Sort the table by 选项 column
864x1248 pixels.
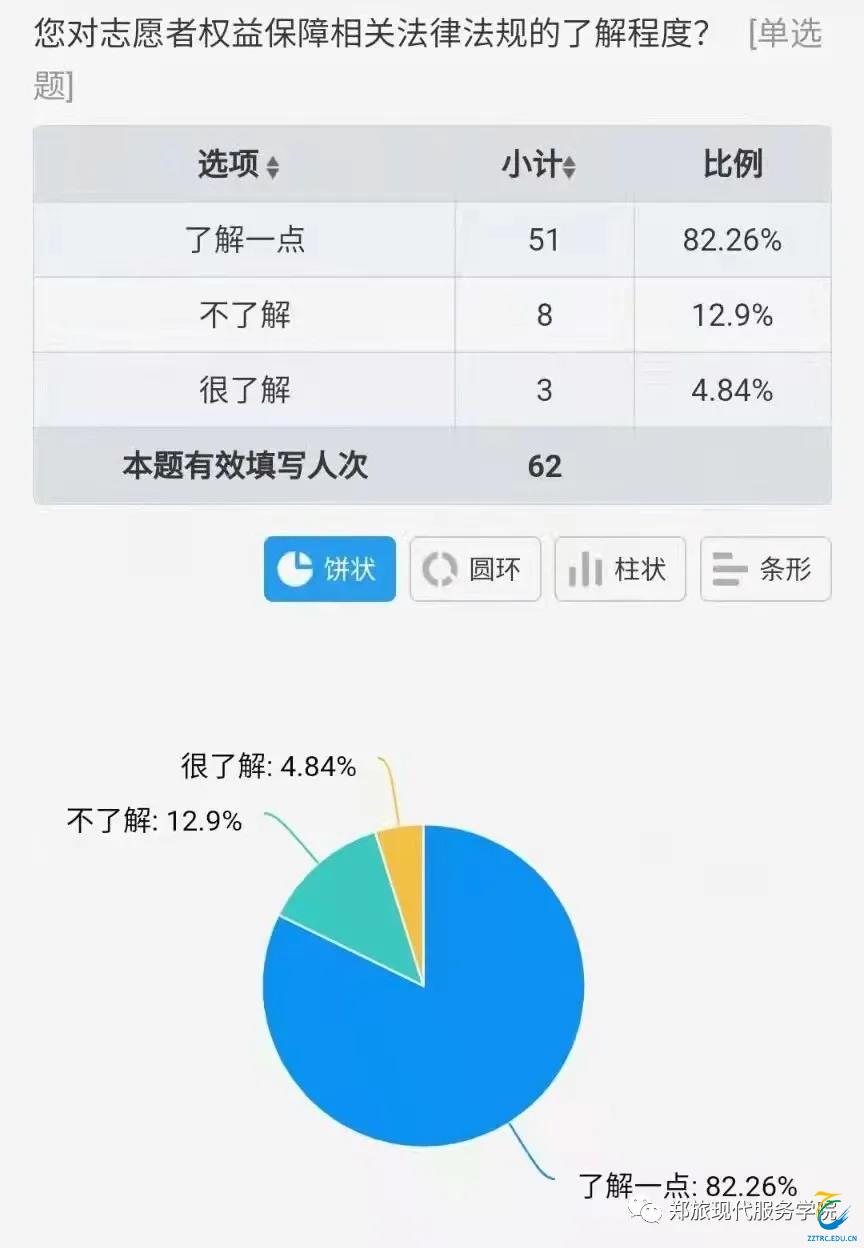click(272, 167)
